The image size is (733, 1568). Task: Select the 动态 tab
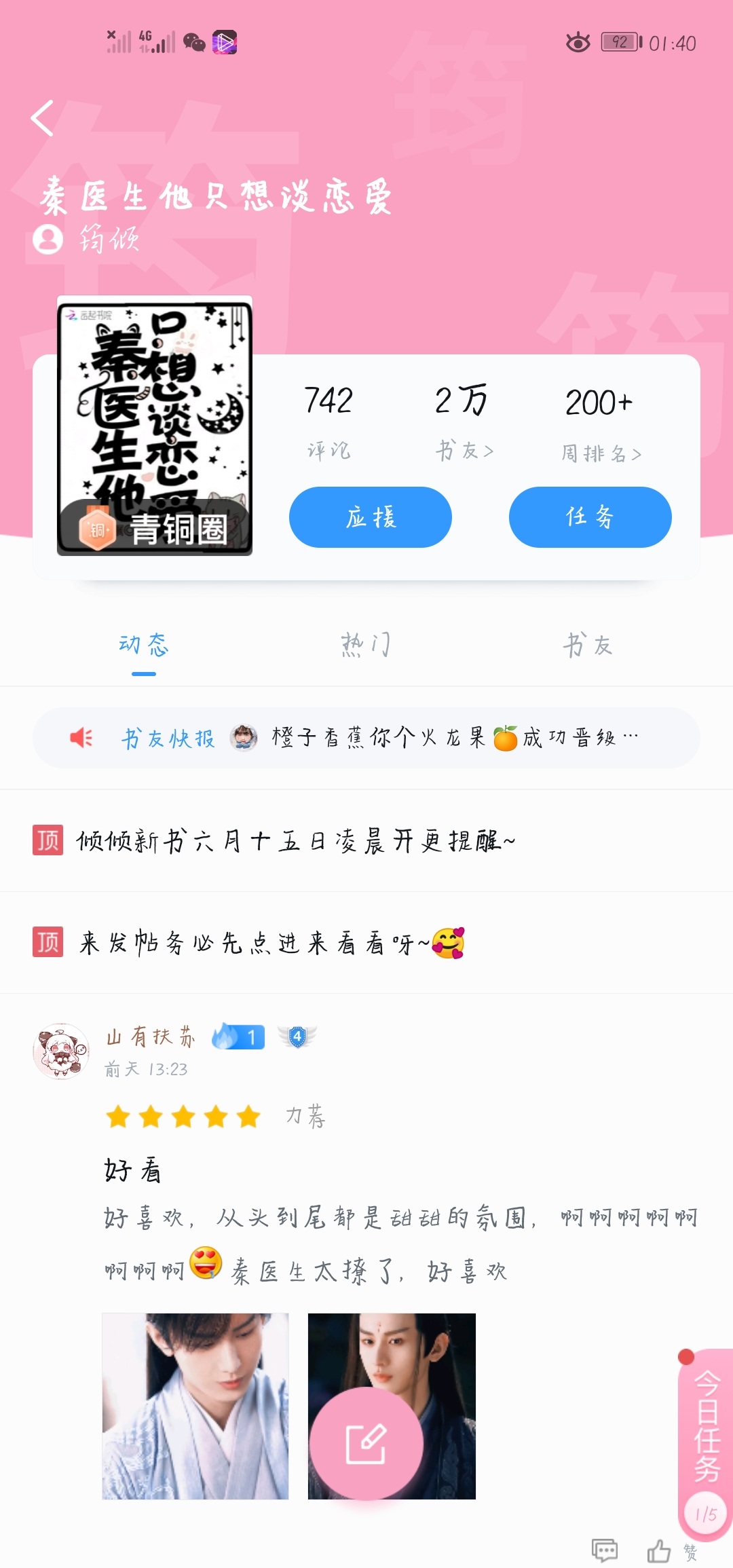point(144,645)
